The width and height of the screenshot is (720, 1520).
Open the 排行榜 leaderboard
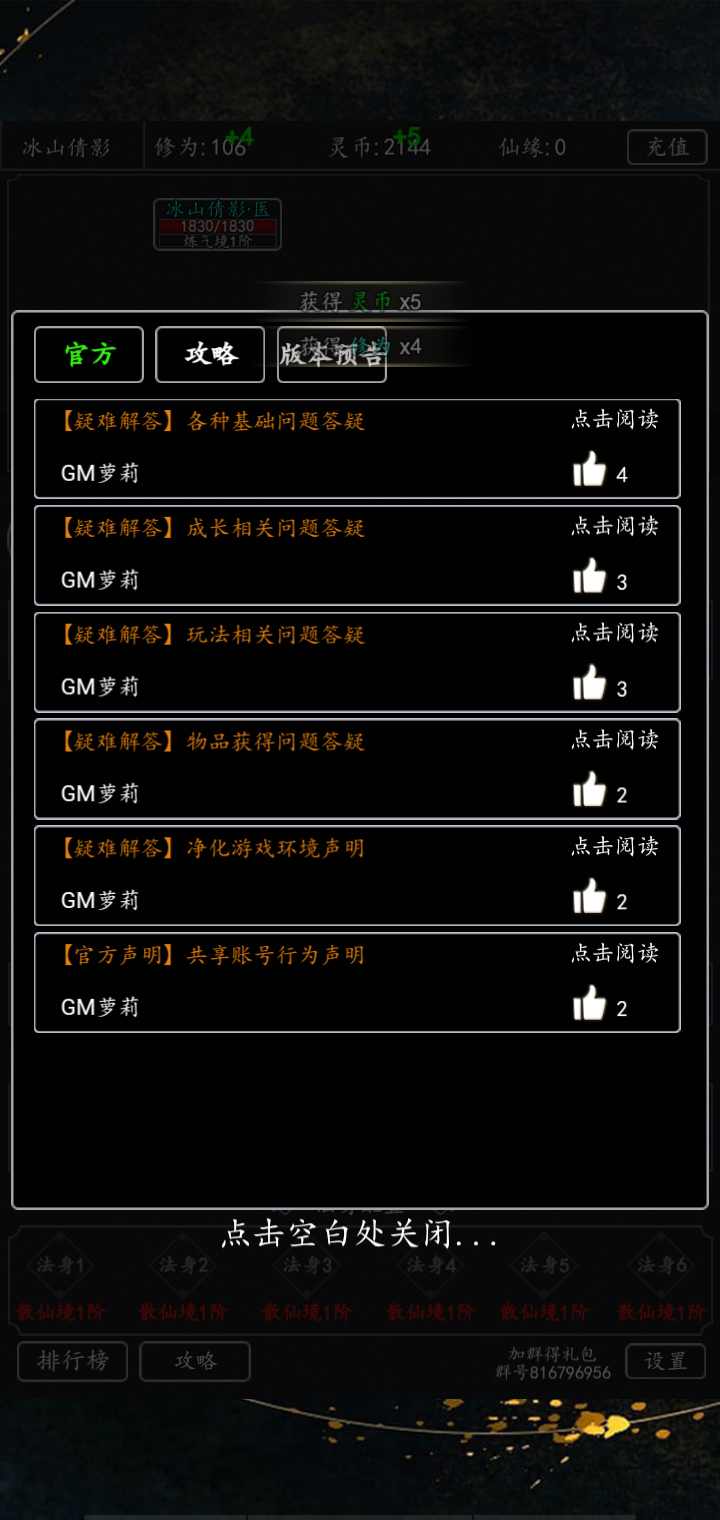tap(72, 1361)
